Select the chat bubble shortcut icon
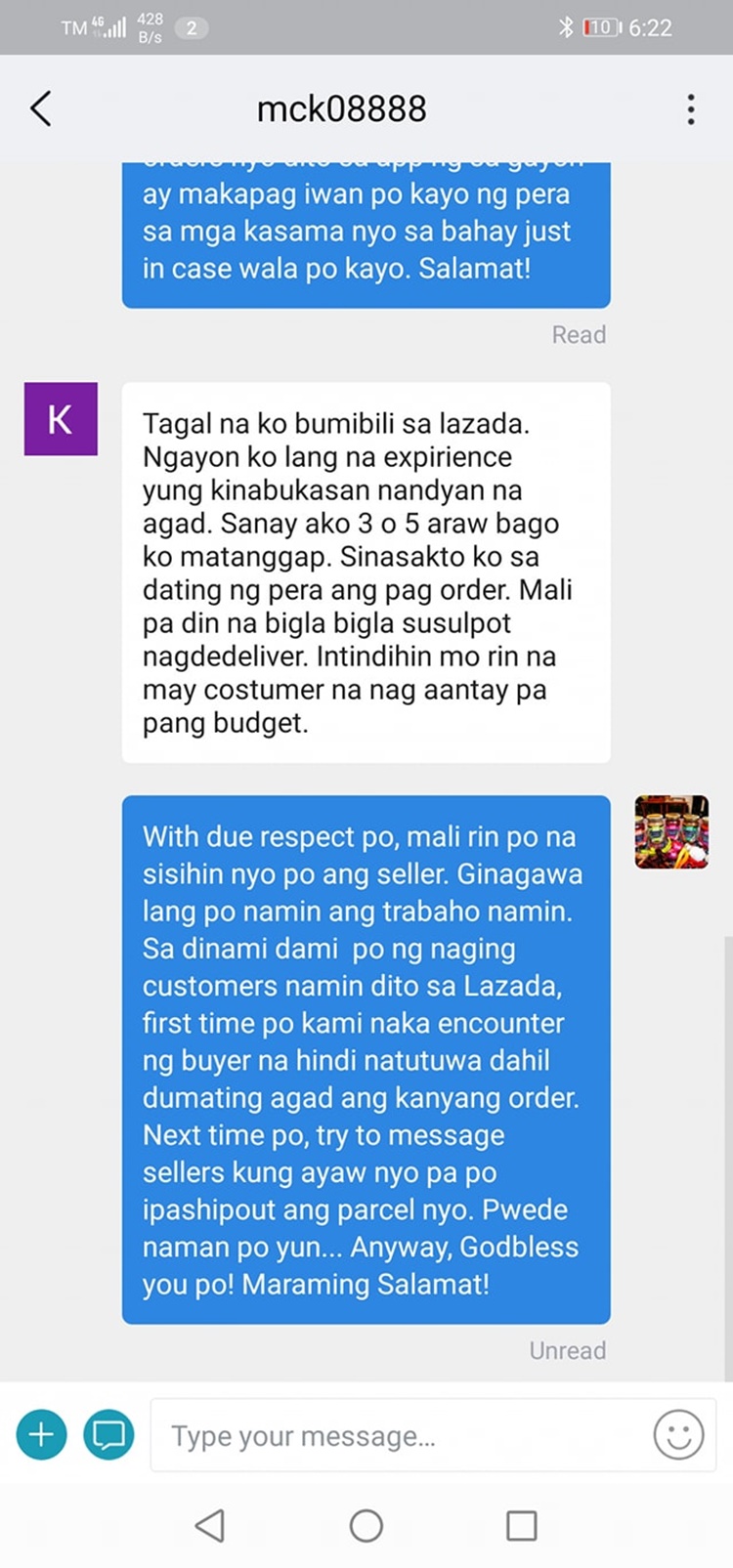Screen dimensions: 733x1568 pyautogui.click(x=108, y=1434)
